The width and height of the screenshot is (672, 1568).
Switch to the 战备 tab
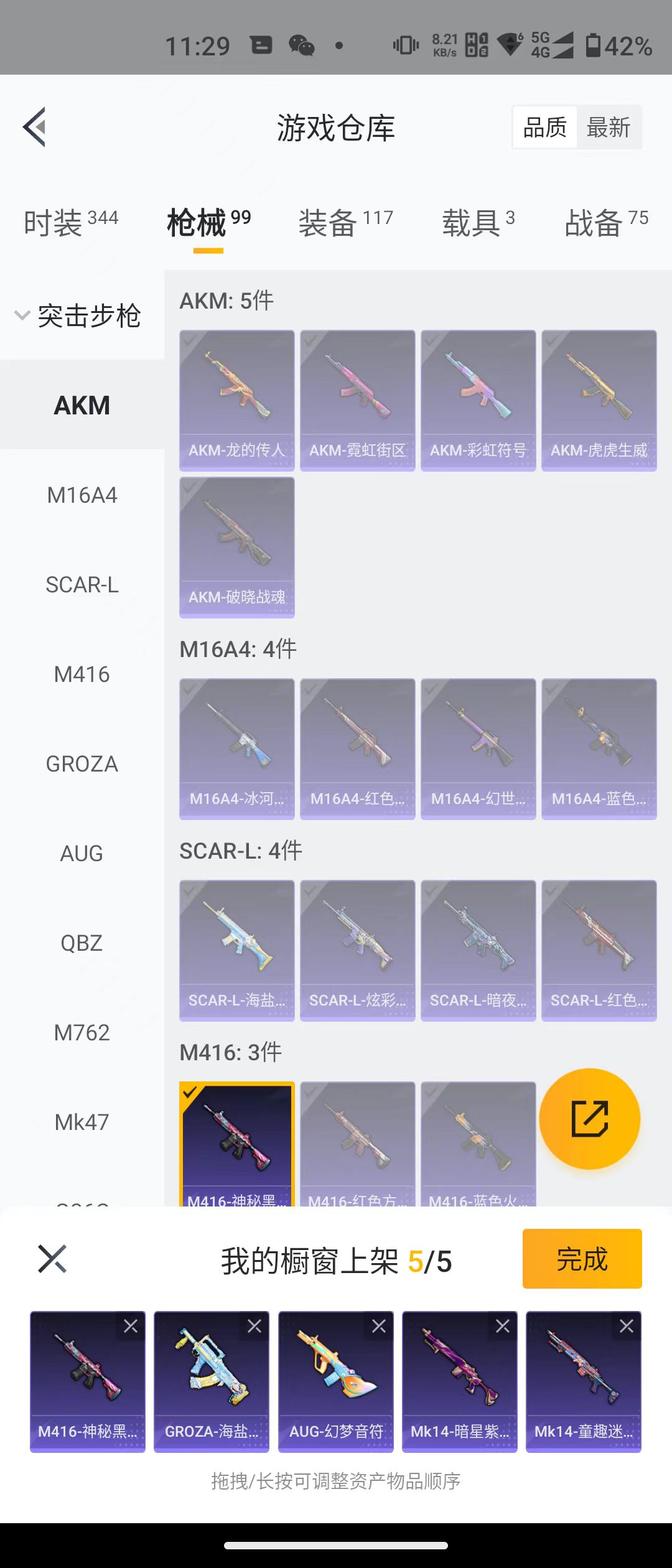tap(606, 223)
